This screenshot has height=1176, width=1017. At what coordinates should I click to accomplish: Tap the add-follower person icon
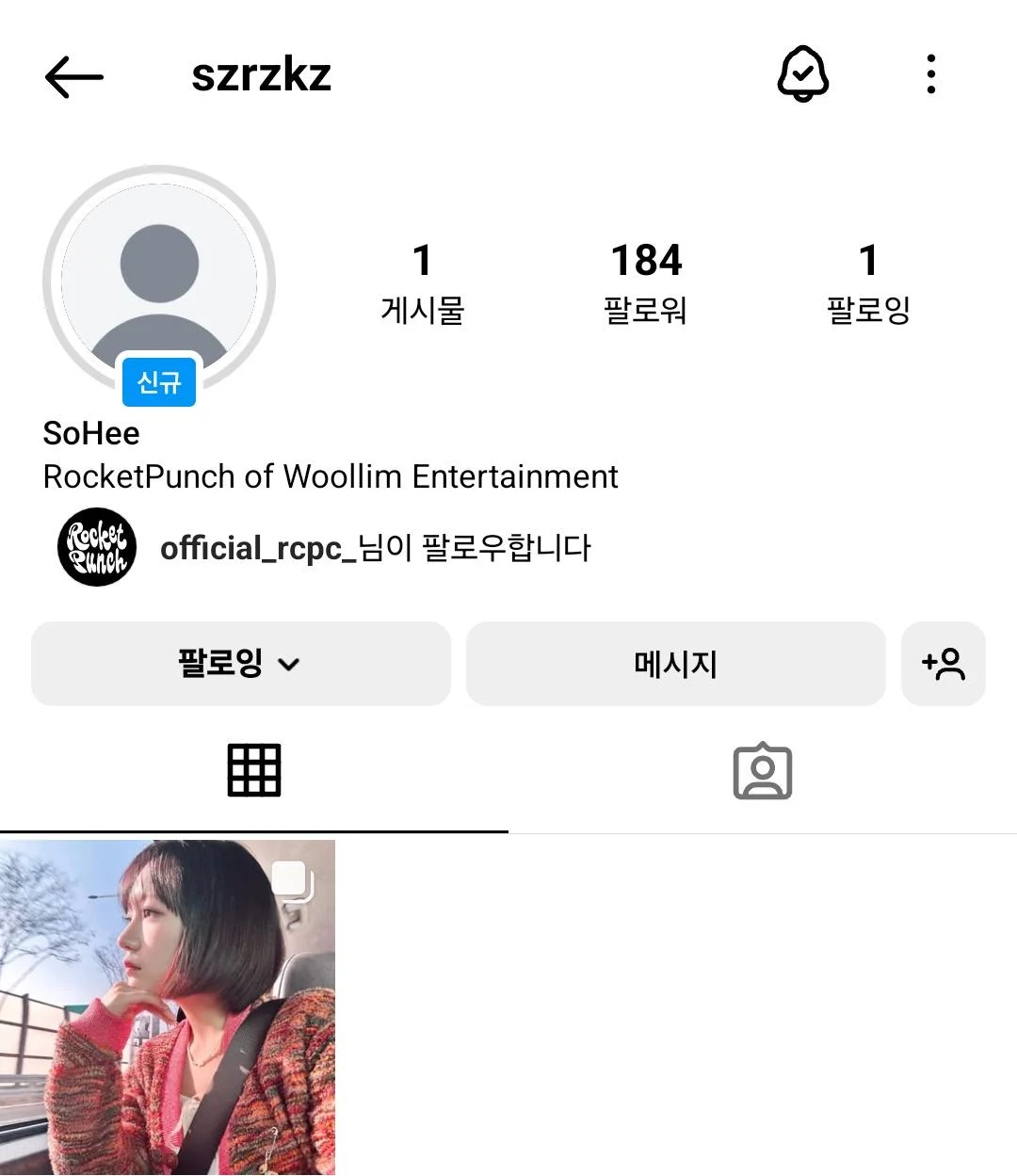tap(944, 664)
